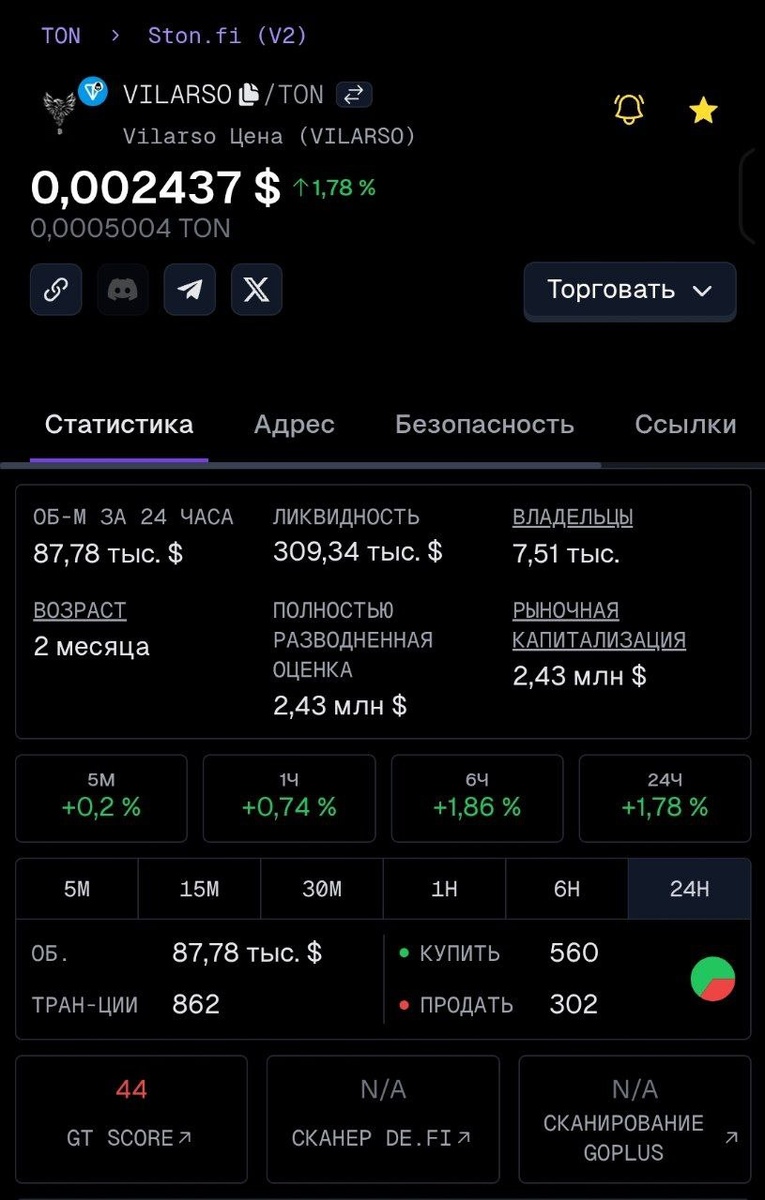This screenshot has height=1200, width=765.
Task: Open the website link icon
Action: point(56,290)
